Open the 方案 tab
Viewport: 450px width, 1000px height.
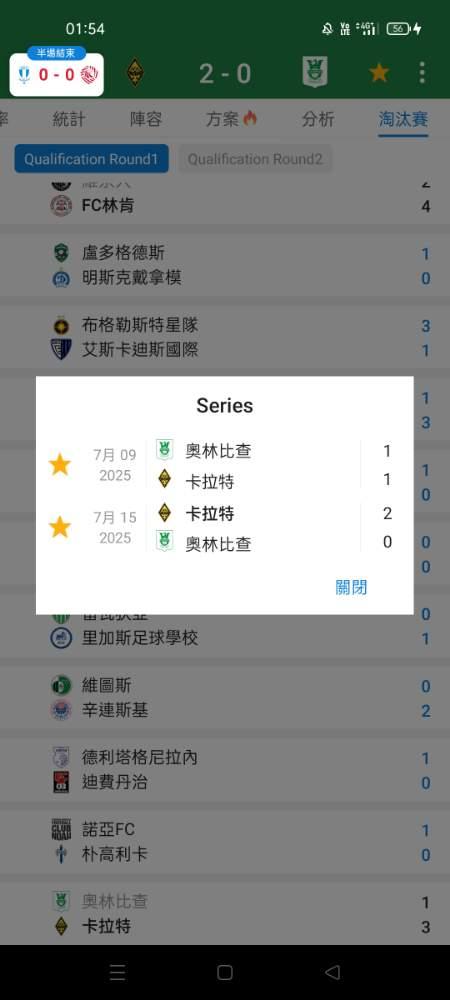click(231, 119)
